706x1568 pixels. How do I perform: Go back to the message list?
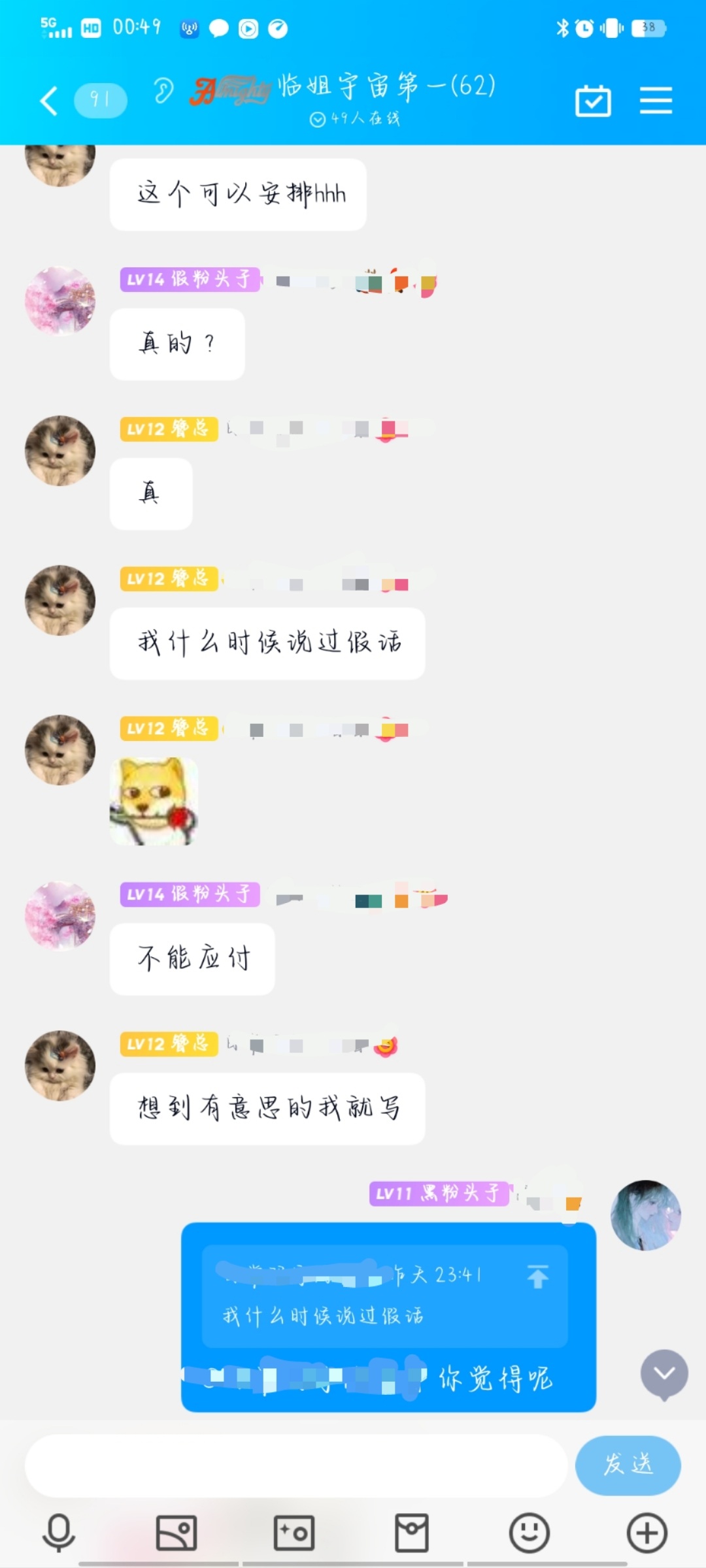49,101
